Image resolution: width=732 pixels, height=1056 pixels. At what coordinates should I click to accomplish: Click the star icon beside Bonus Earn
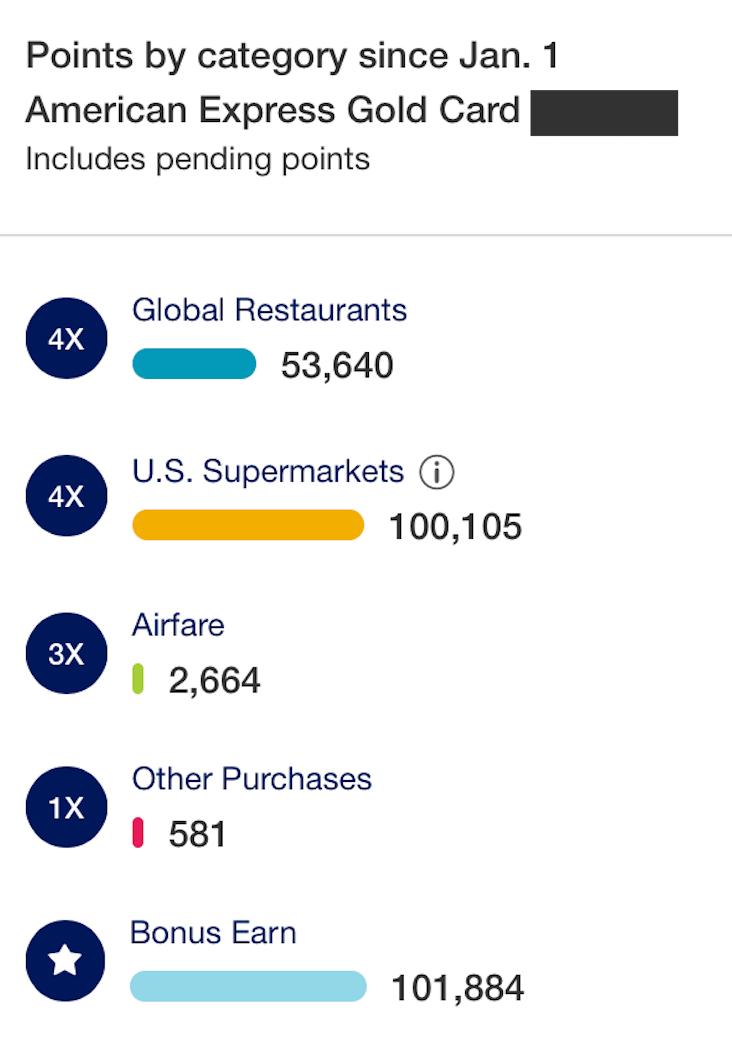(66, 960)
